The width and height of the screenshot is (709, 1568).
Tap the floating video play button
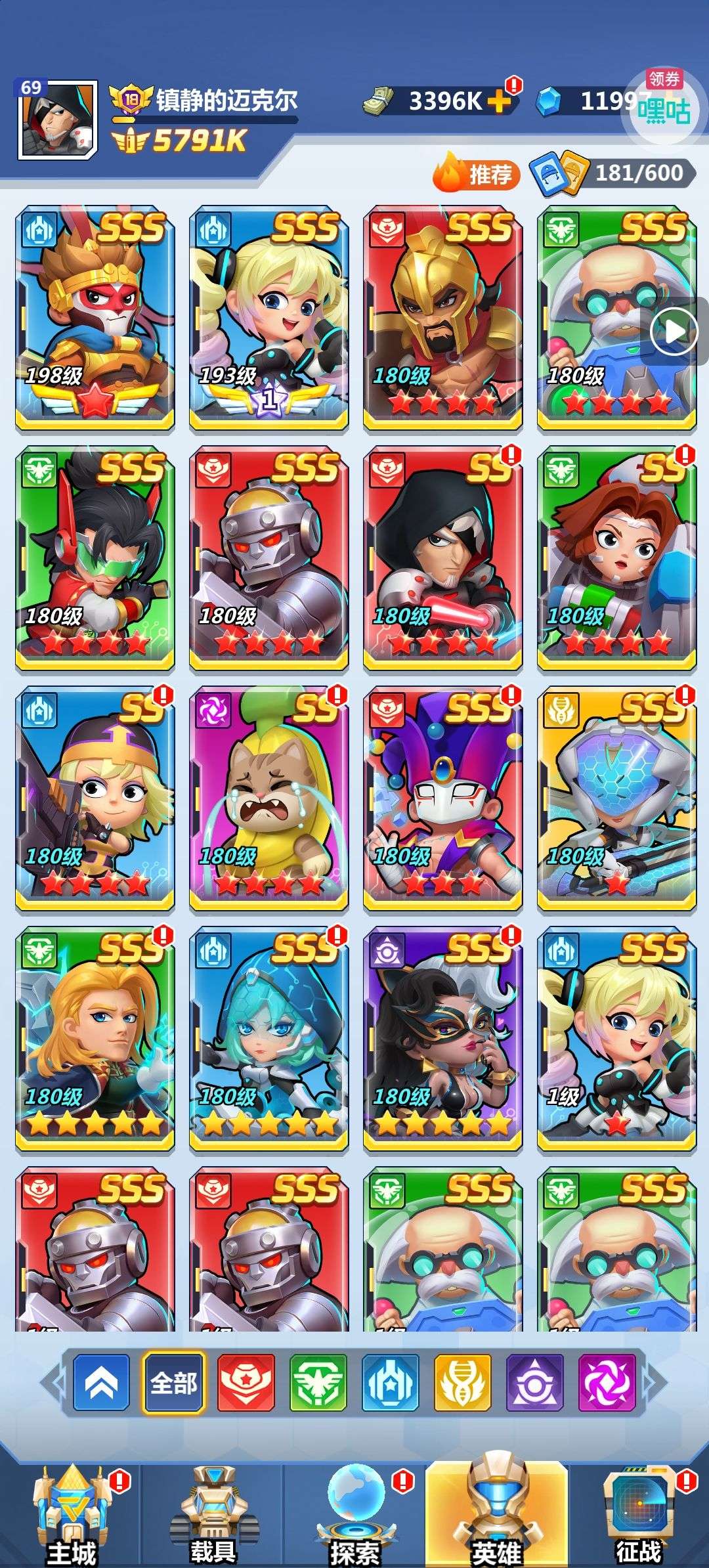point(674,332)
